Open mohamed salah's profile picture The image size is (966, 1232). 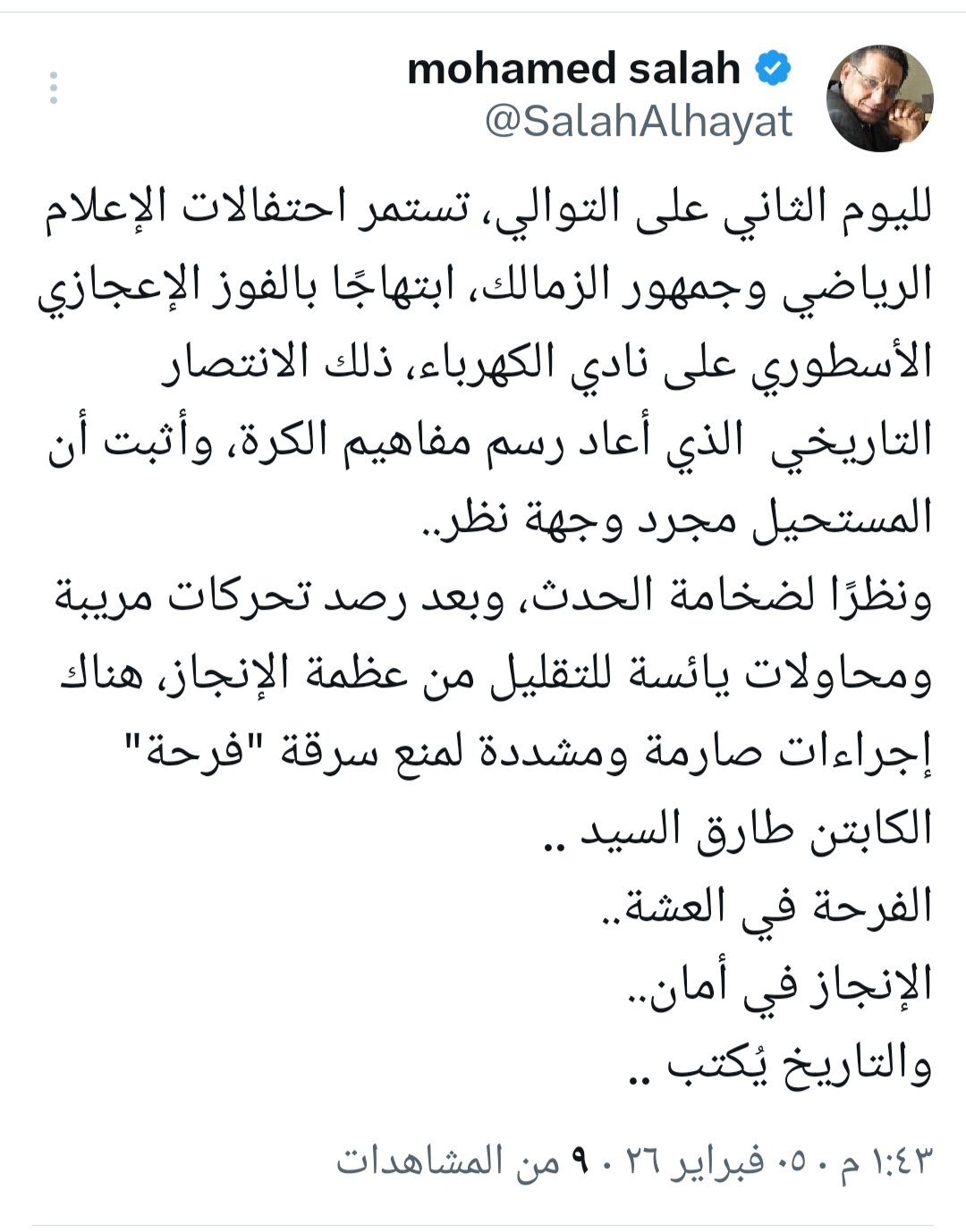click(x=879, y=97)
